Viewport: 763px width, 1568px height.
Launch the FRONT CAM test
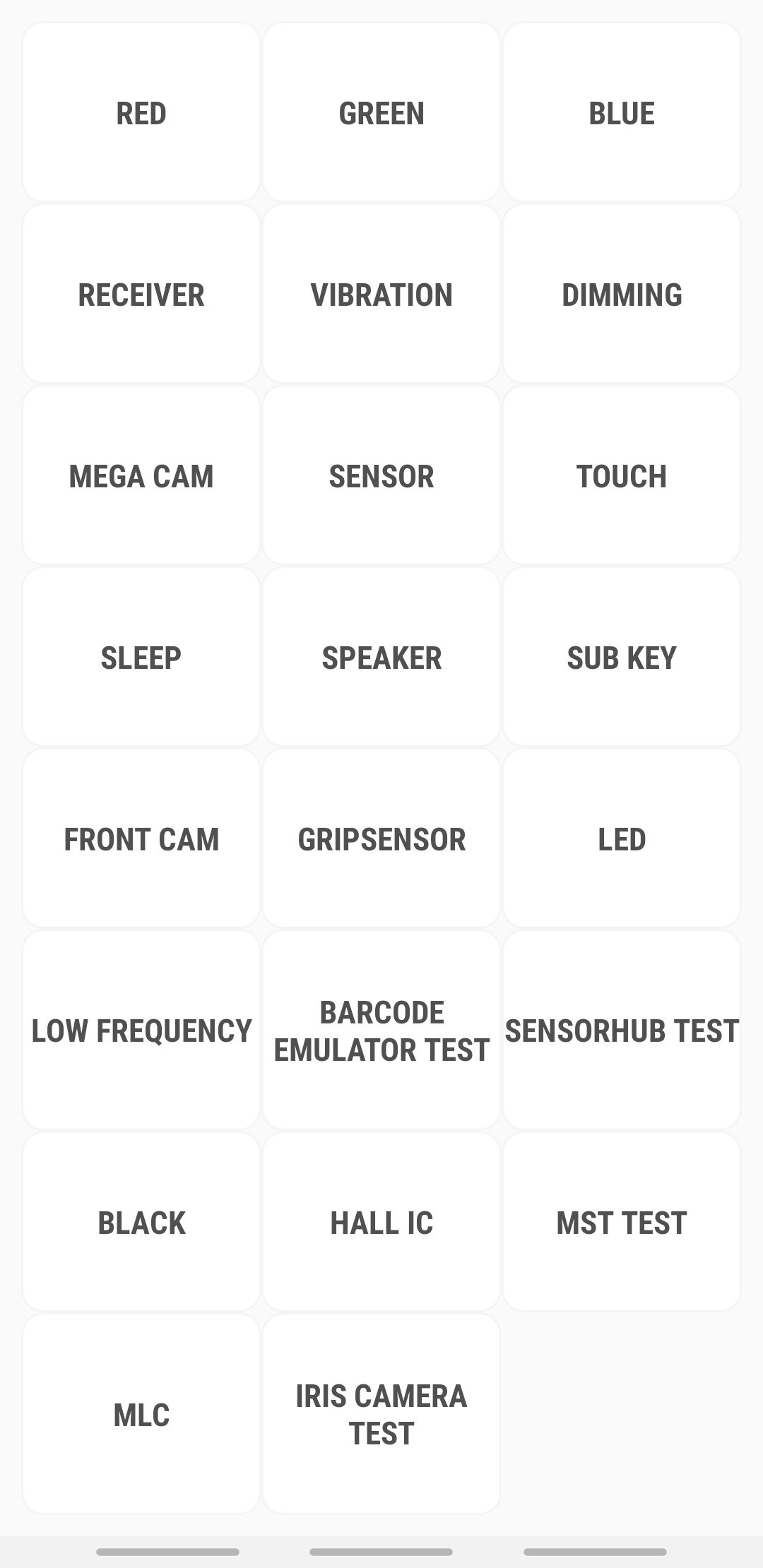tap(141, 839)
